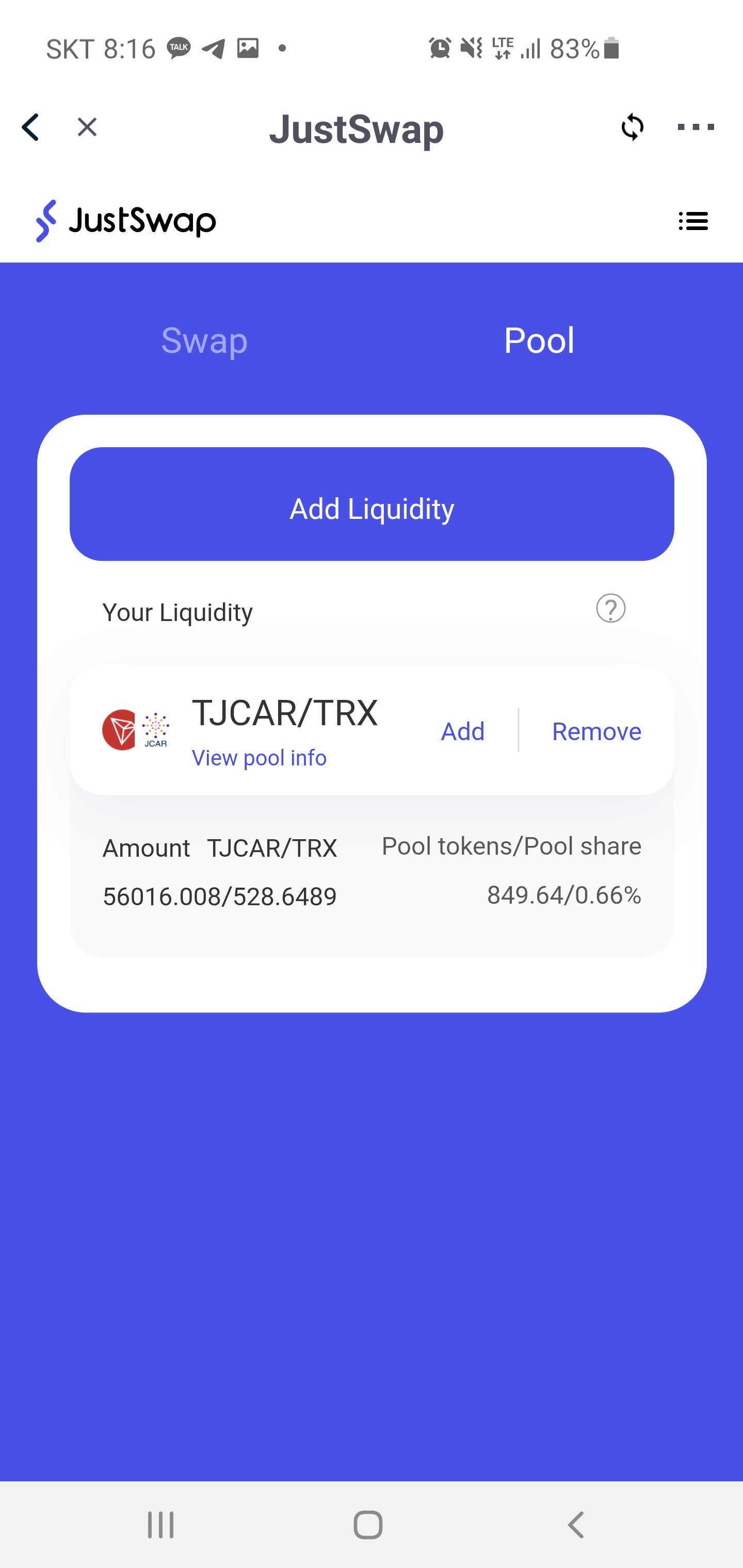Open the three-dot overflow menu

point(696,128)
